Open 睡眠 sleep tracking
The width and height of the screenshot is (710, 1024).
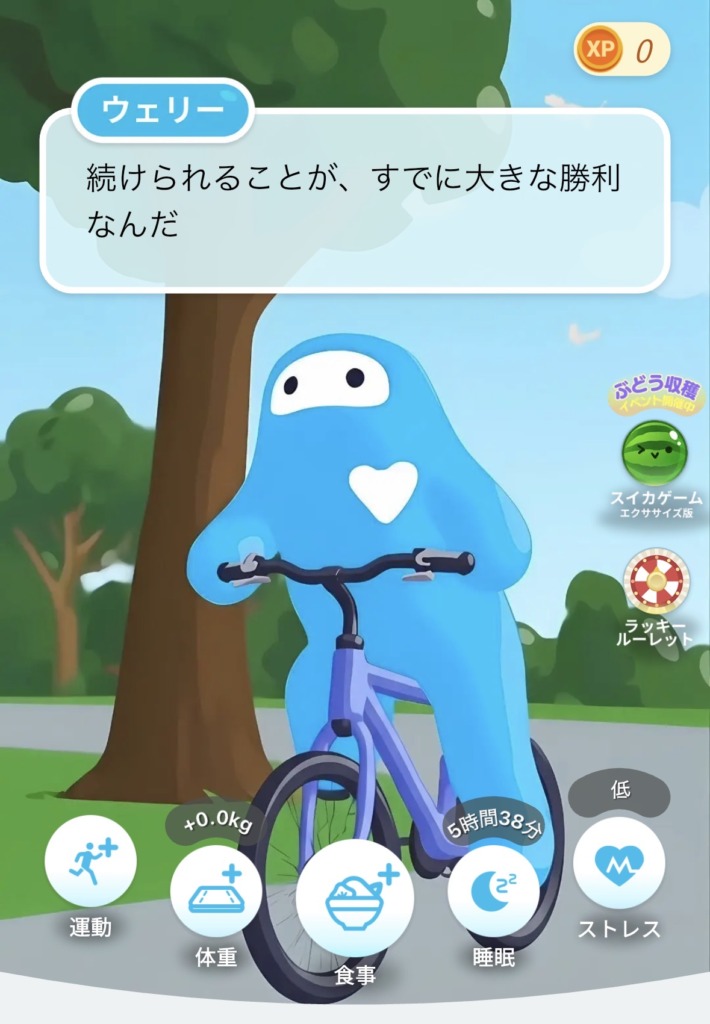[493, 890]
